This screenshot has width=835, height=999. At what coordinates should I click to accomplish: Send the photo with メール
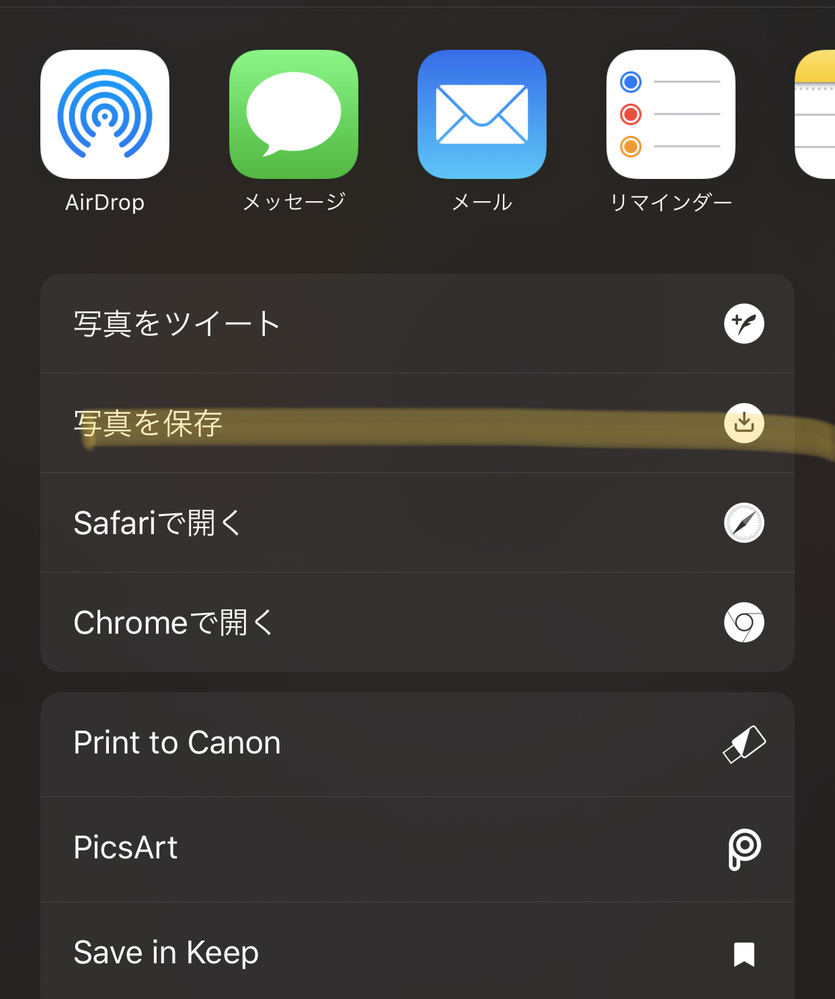(x=482, y=115)
